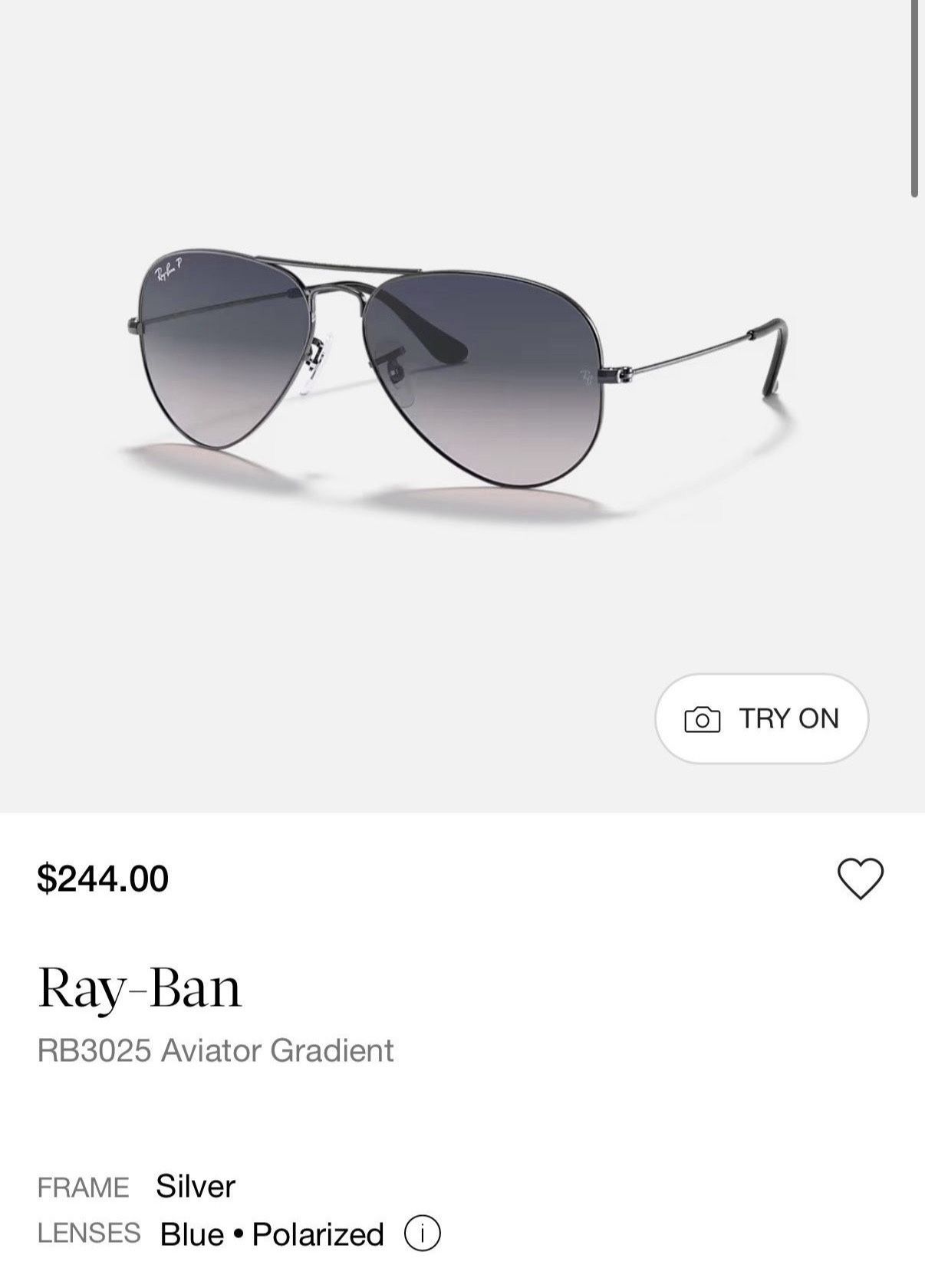This screenshot has height=1288, width=925.
Task: Add the sunglasses to favorites via heart
Action: [860, 879]
